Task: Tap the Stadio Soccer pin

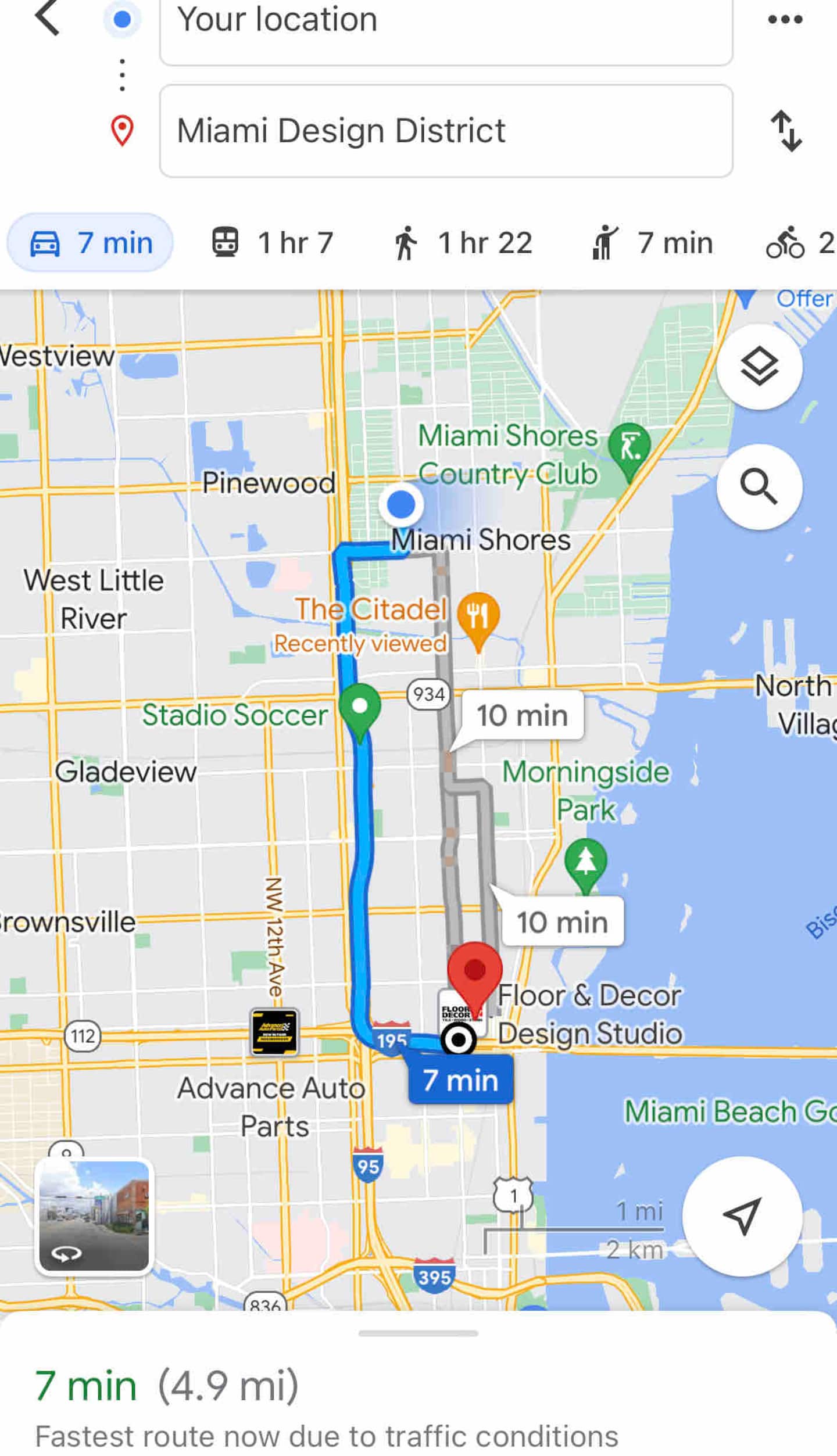Action: click(x=360, y=712)
